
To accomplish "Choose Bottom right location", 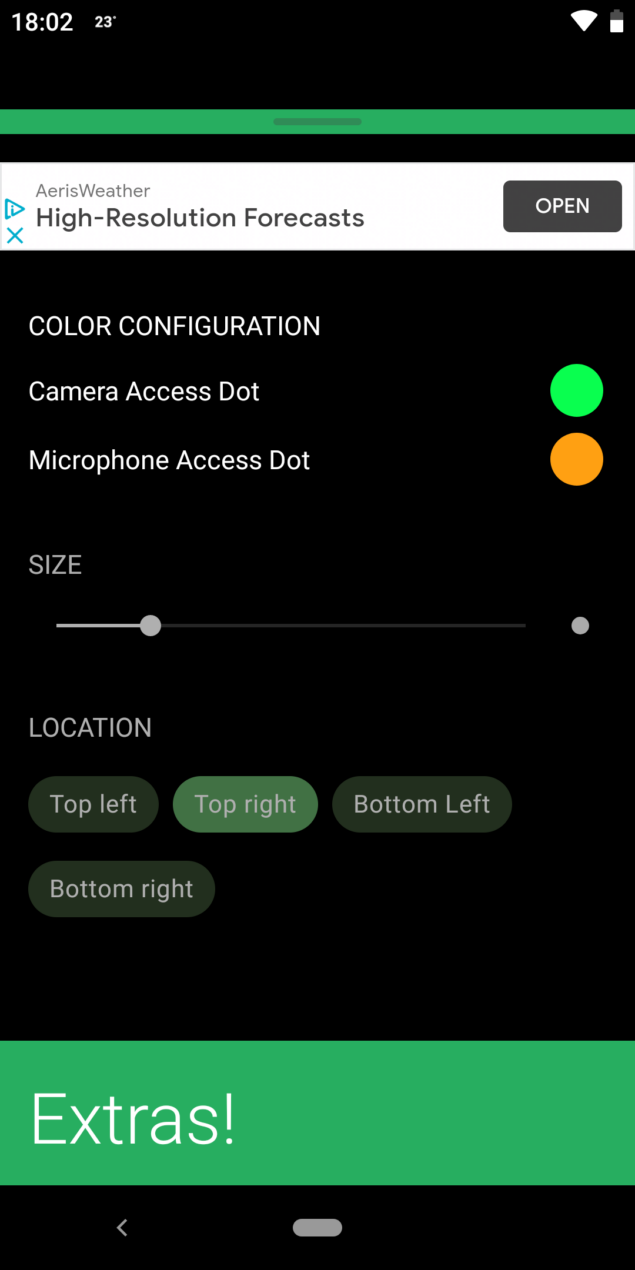I will 121,889.
